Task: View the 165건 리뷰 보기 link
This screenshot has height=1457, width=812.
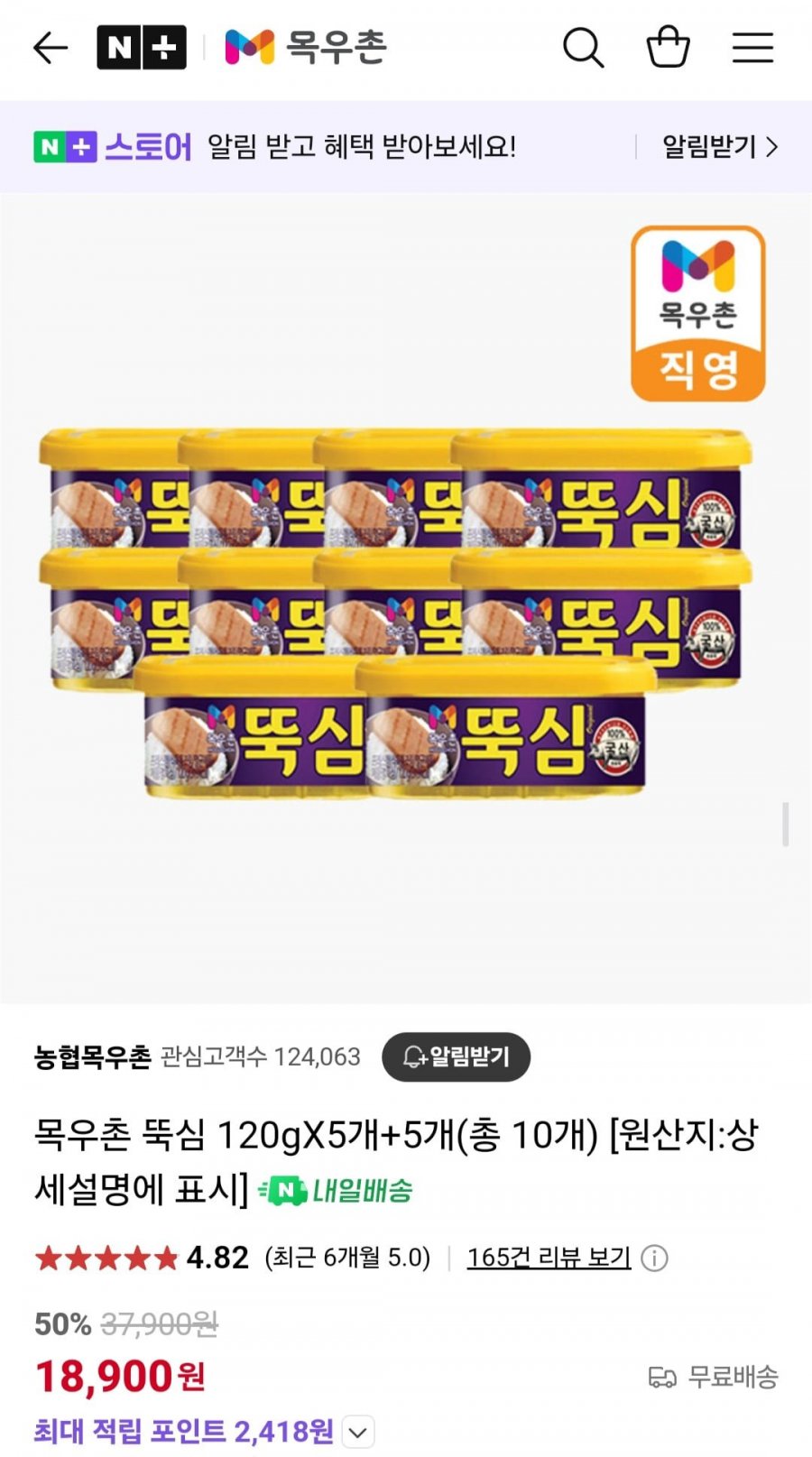Action: point(549,1257)
